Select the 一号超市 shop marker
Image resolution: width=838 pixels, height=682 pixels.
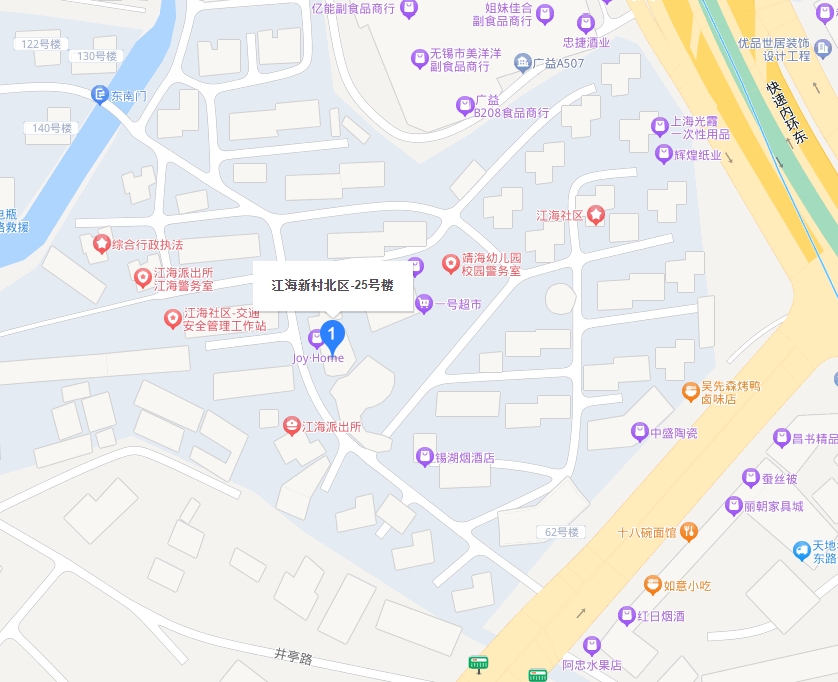coord(424,302)
